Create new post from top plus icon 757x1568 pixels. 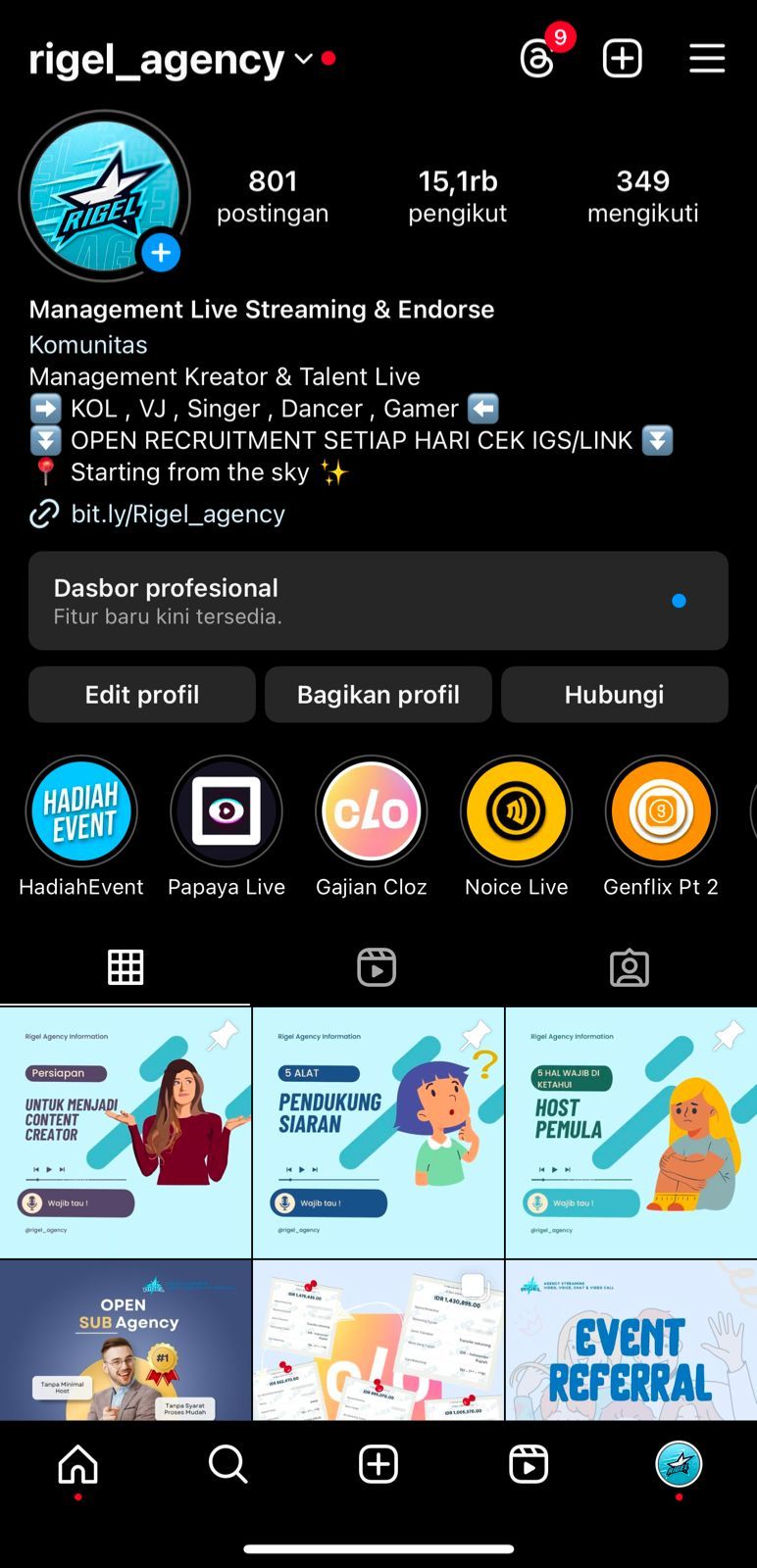[622, 59]
